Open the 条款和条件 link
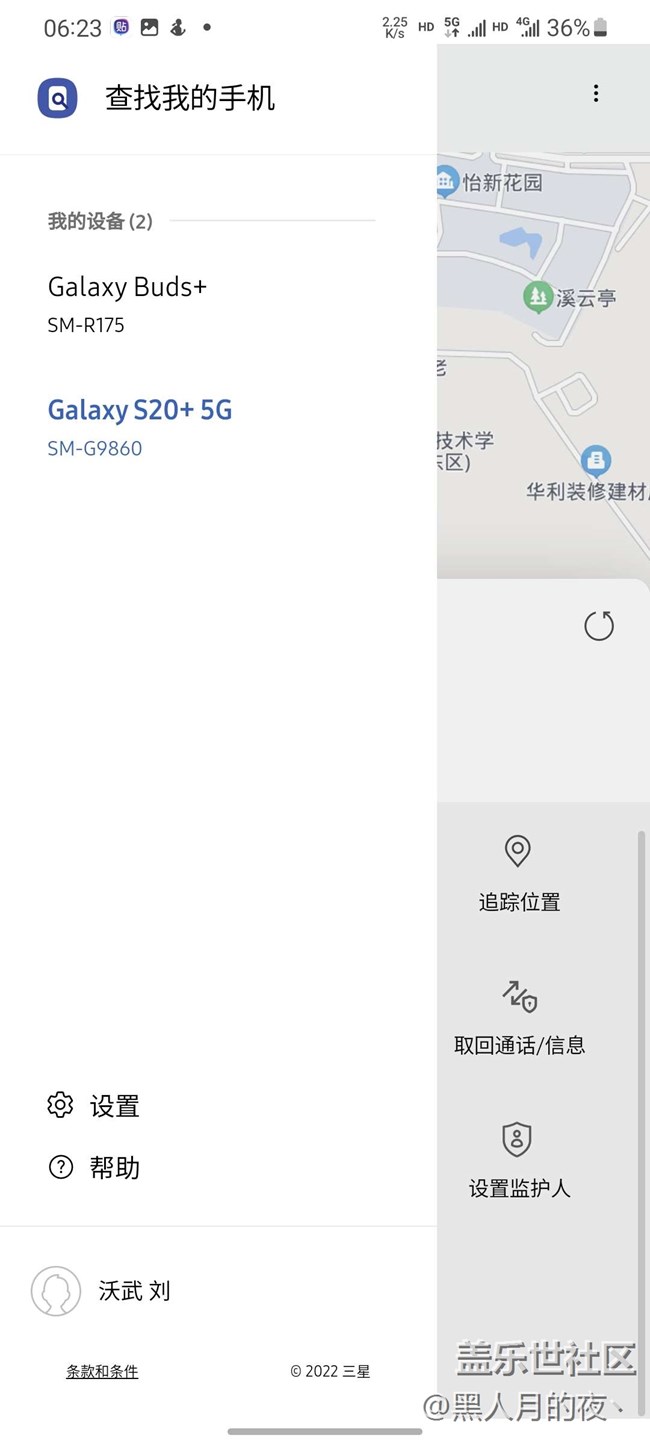 pos(102,1372)
